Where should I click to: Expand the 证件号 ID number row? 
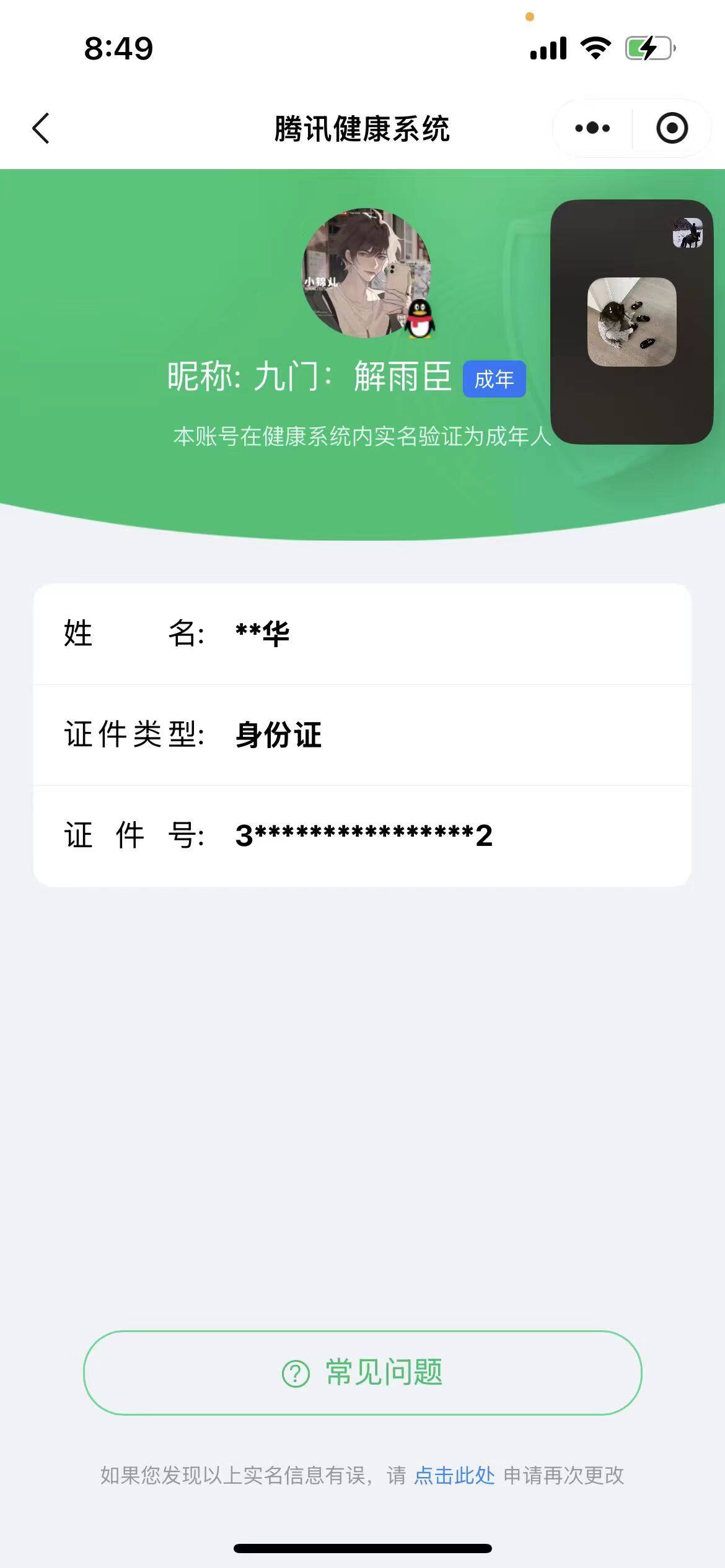[x=362, y=836]
